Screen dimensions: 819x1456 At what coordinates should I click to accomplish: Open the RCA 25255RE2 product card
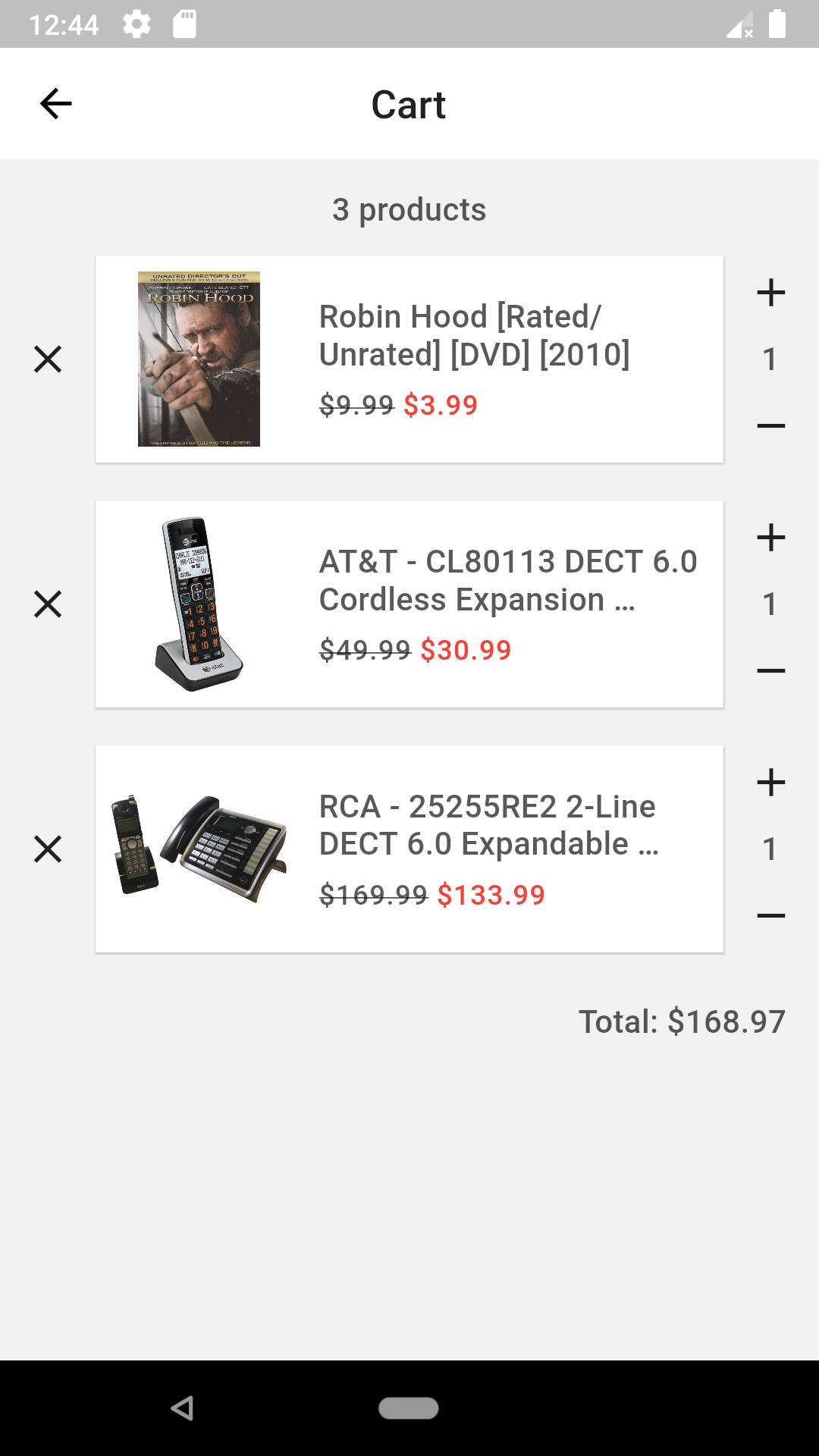(x=409, y=849)
